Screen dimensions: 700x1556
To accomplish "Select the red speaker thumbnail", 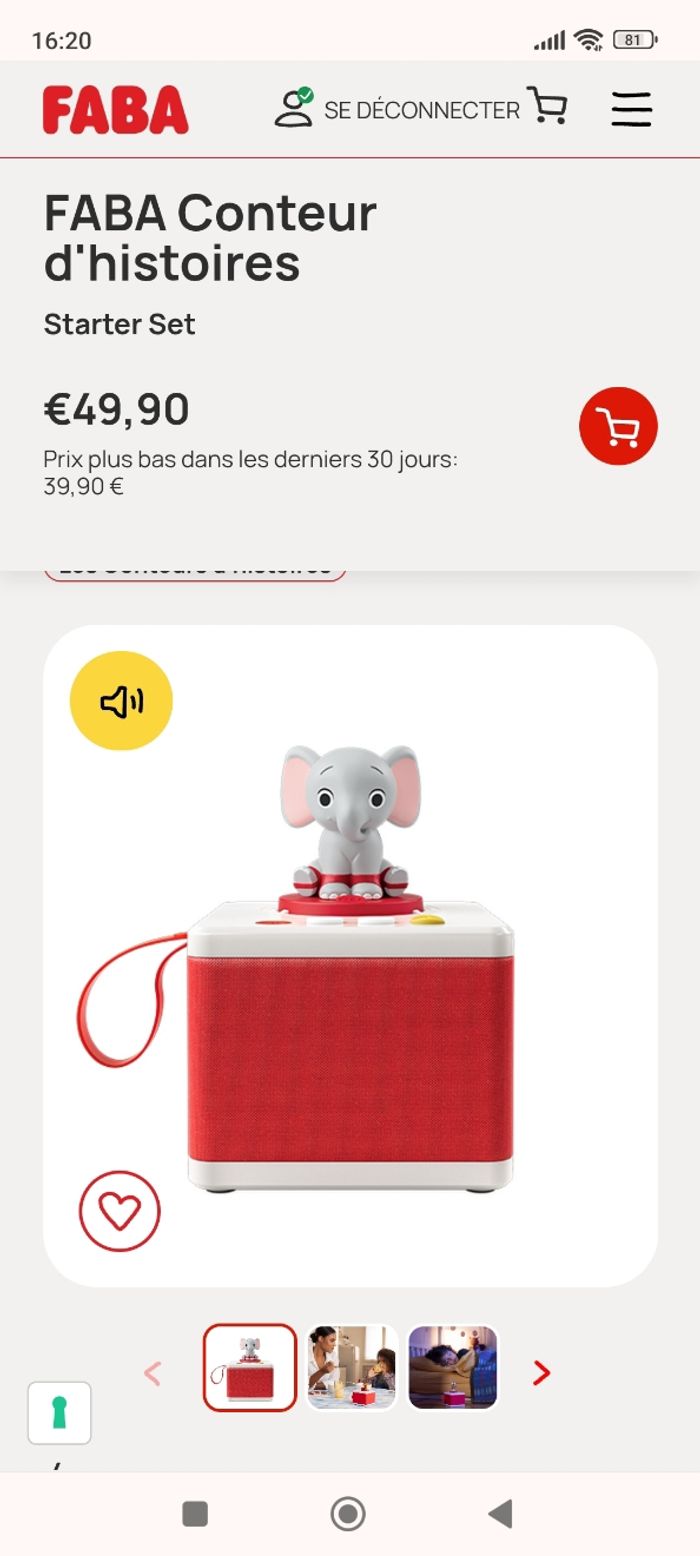I will pos(250,1367).
